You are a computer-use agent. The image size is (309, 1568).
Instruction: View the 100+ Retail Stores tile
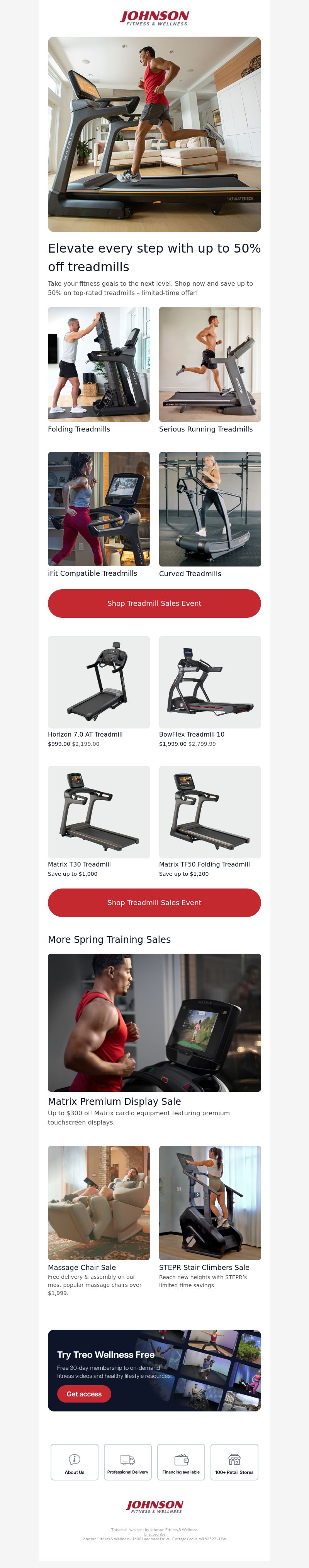pos(234,1462)
